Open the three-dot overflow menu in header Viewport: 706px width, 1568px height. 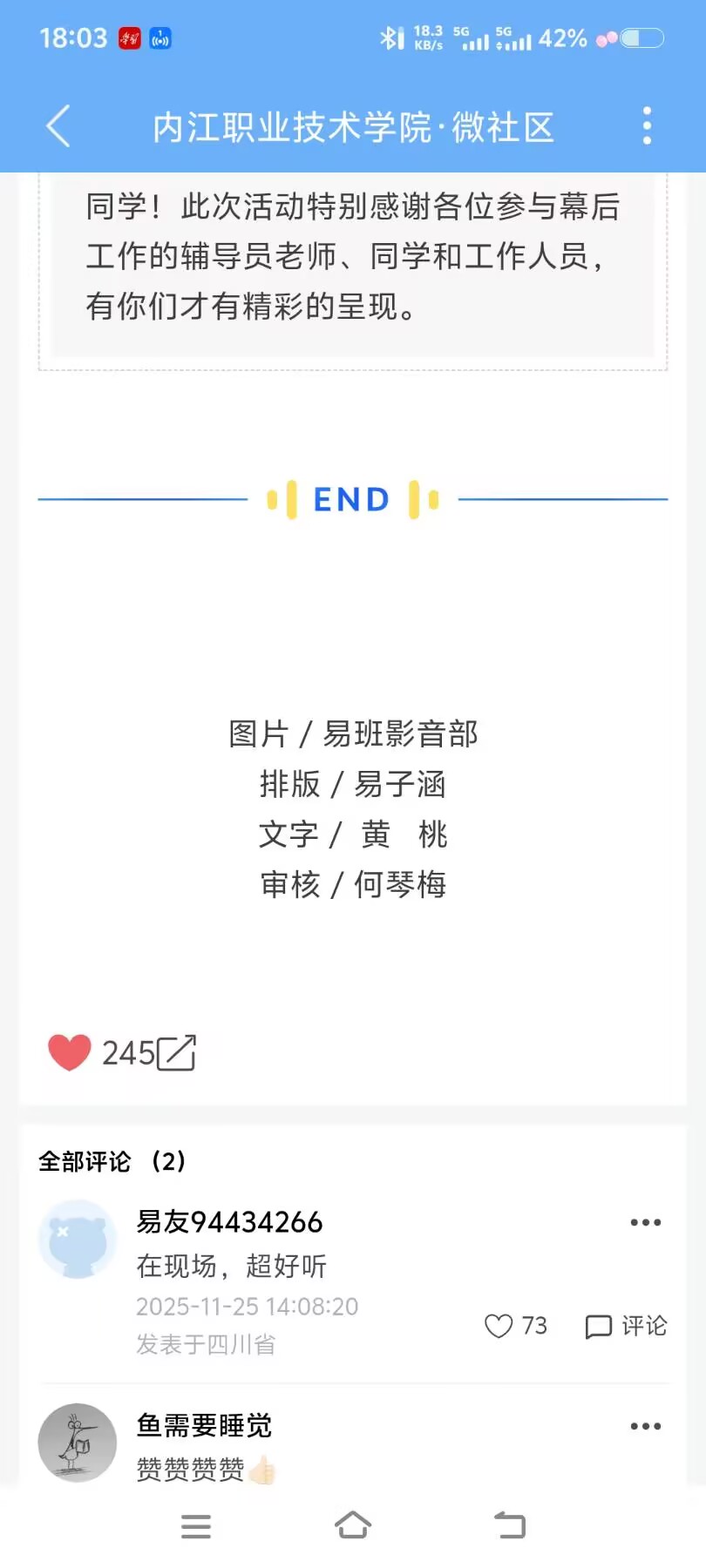pyautogui.click(x=646, y=126)
